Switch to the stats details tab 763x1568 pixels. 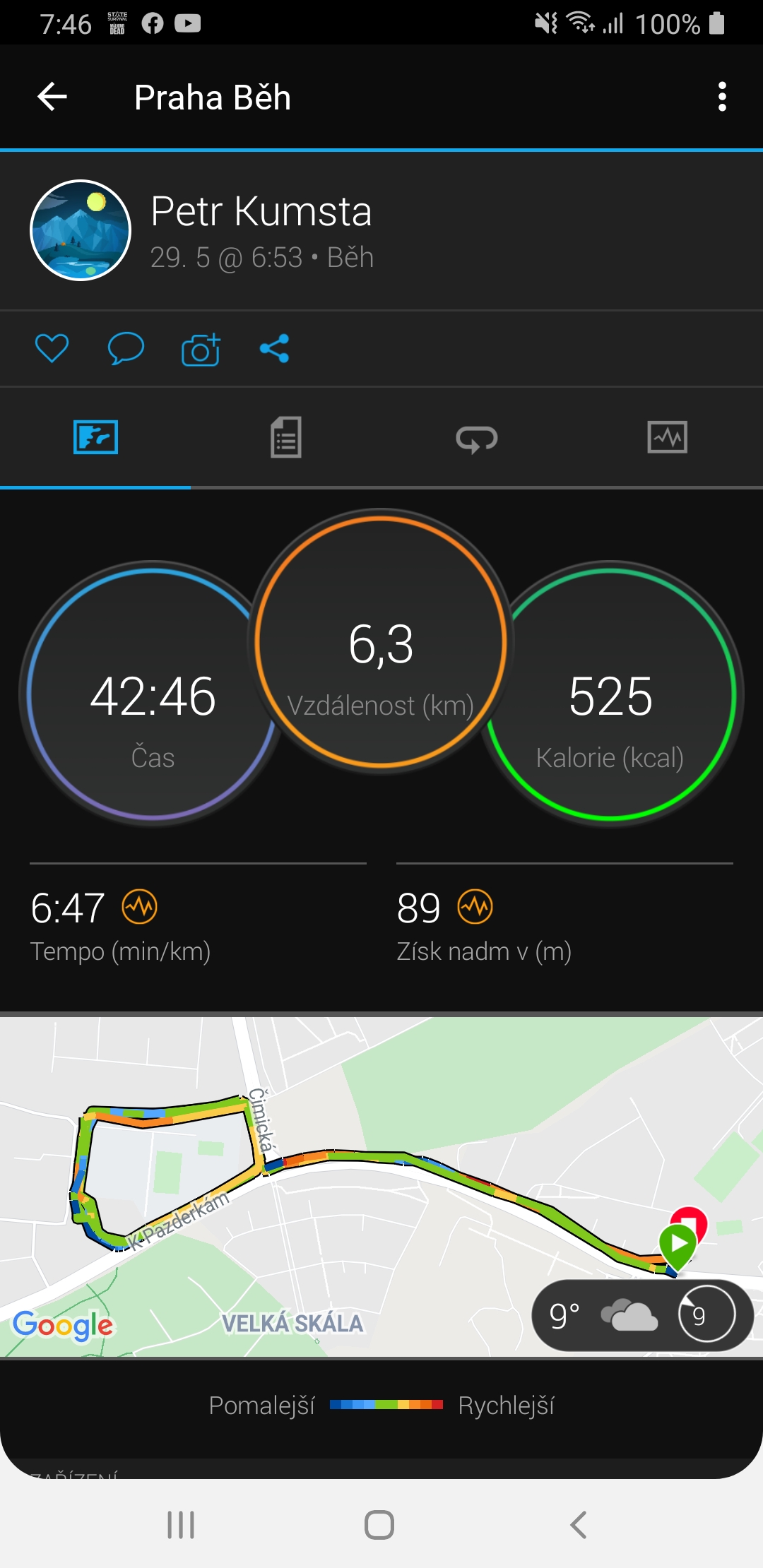click(x=286, y=437)
